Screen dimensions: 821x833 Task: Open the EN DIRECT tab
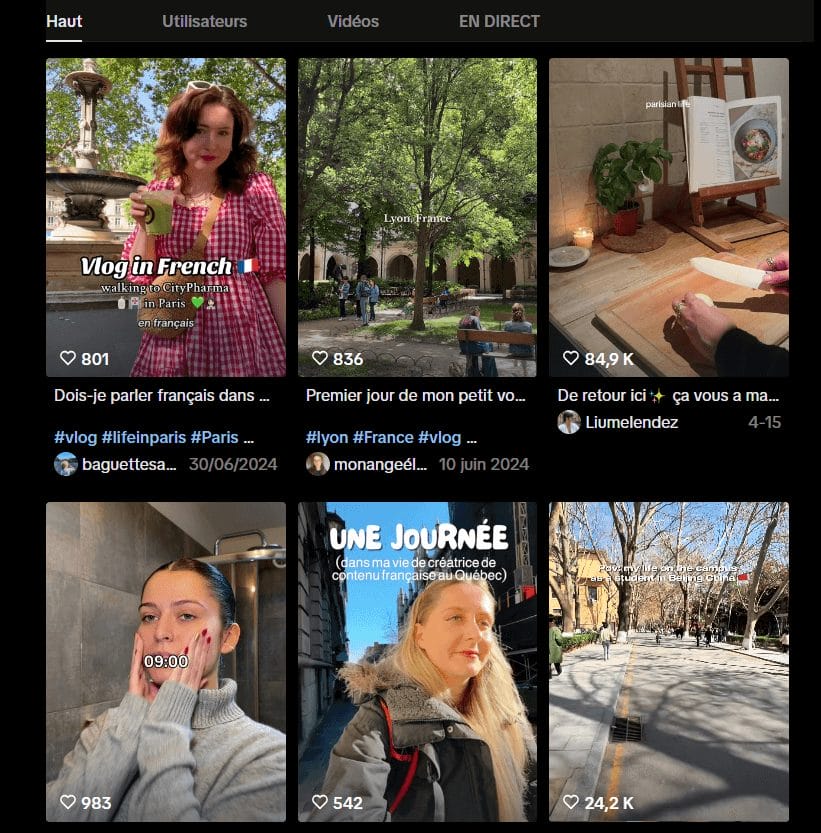(499, 21)
